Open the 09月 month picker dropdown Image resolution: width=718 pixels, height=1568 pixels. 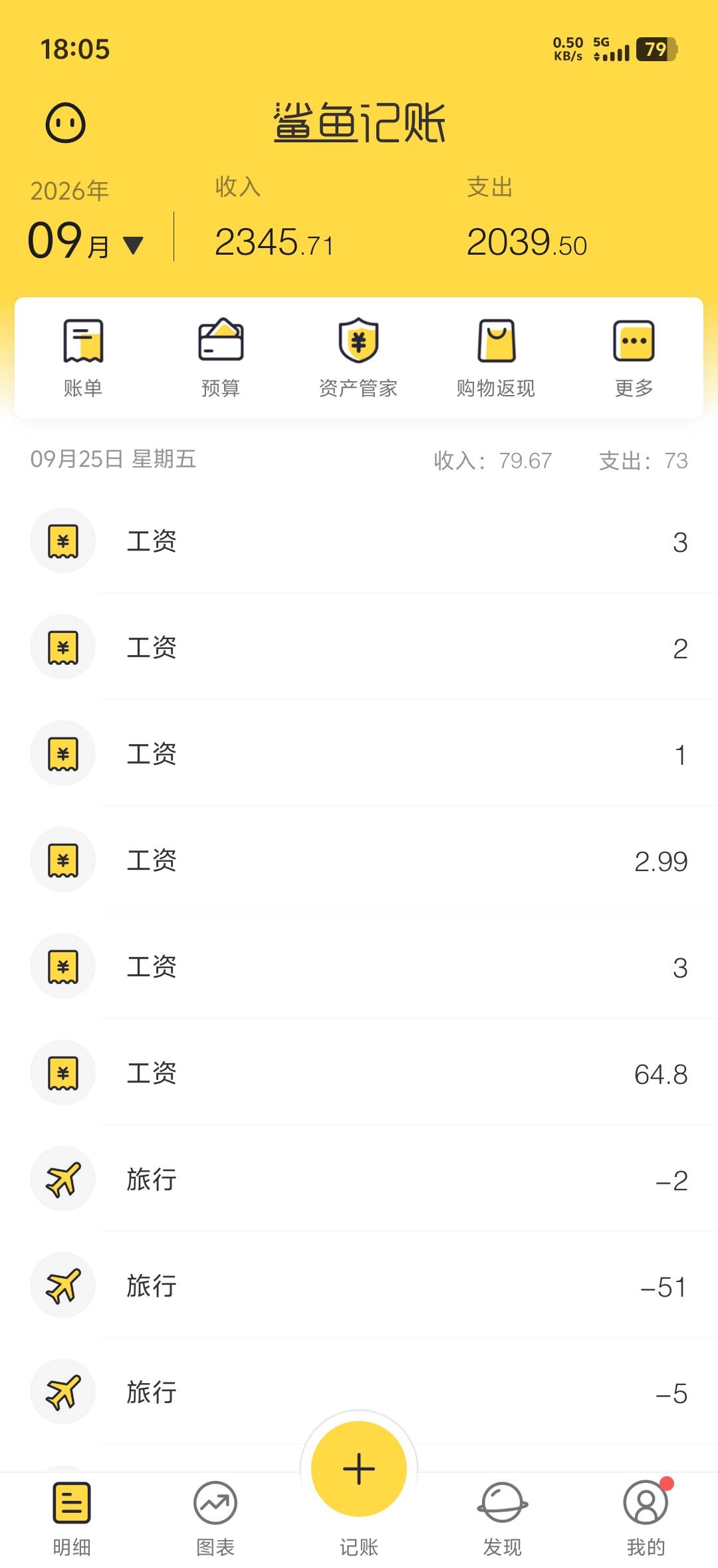point(85,240)
